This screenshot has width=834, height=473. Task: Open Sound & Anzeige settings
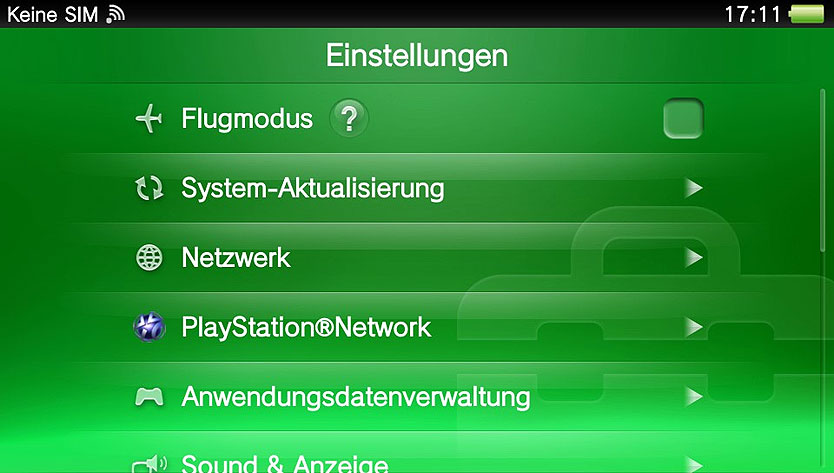tap(285, 462)
